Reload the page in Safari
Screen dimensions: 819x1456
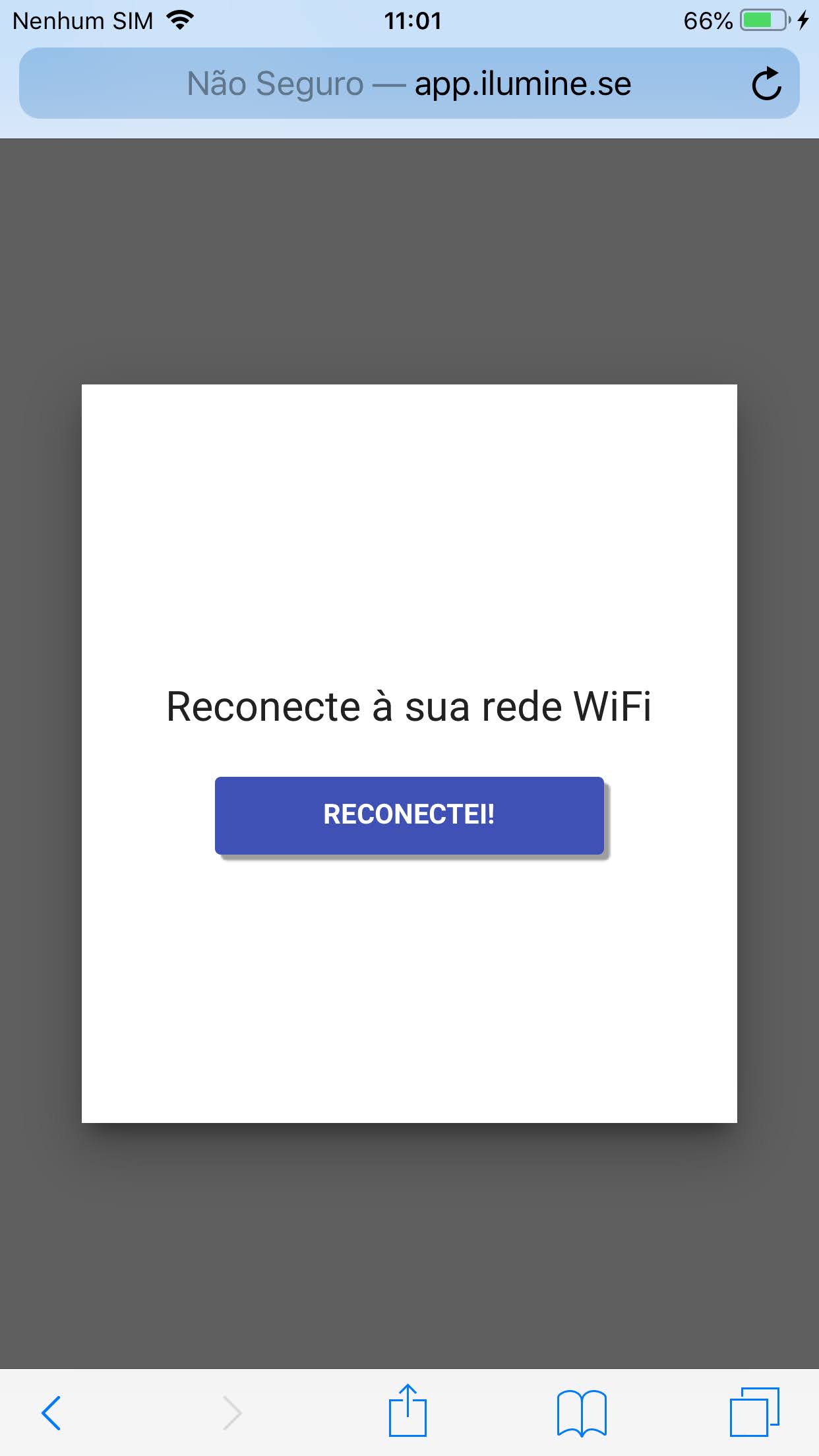[766, 84]
